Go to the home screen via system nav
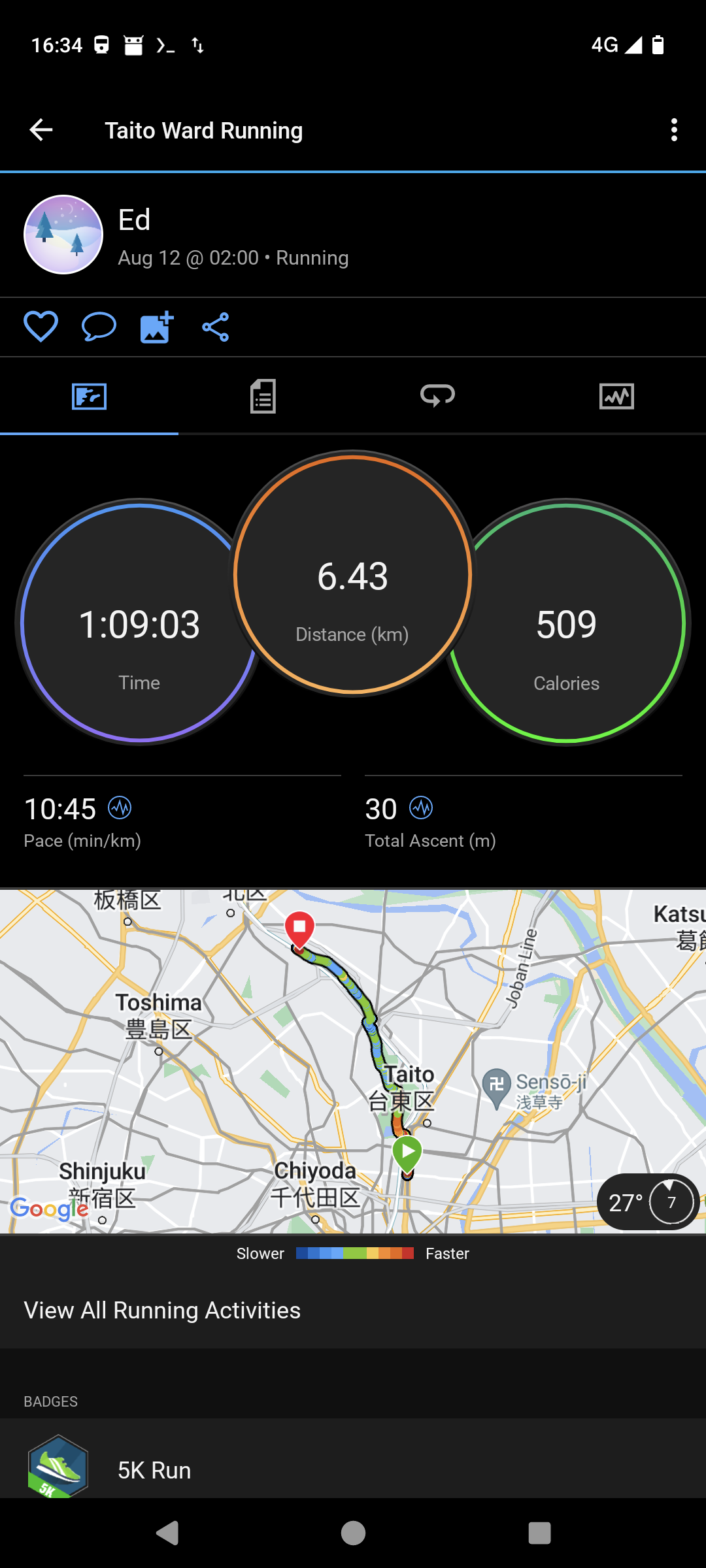This screenshot has width=706, height=1568. pyautogui.click(x=353, y=1533)
